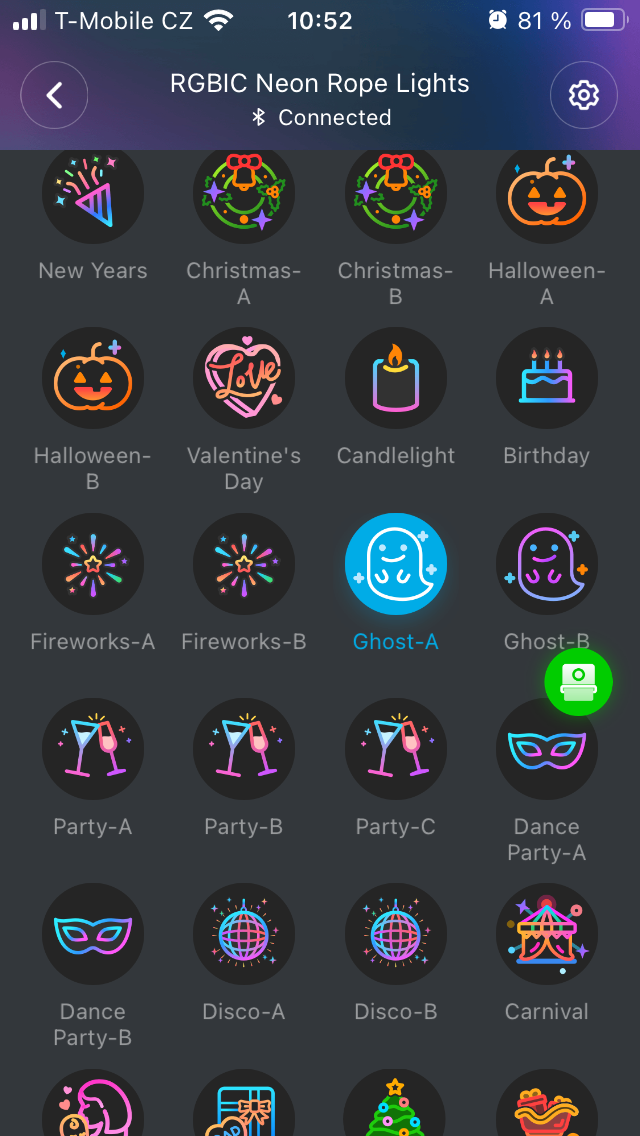
Task: Select the Party-A scene
Action: [93, 749]
